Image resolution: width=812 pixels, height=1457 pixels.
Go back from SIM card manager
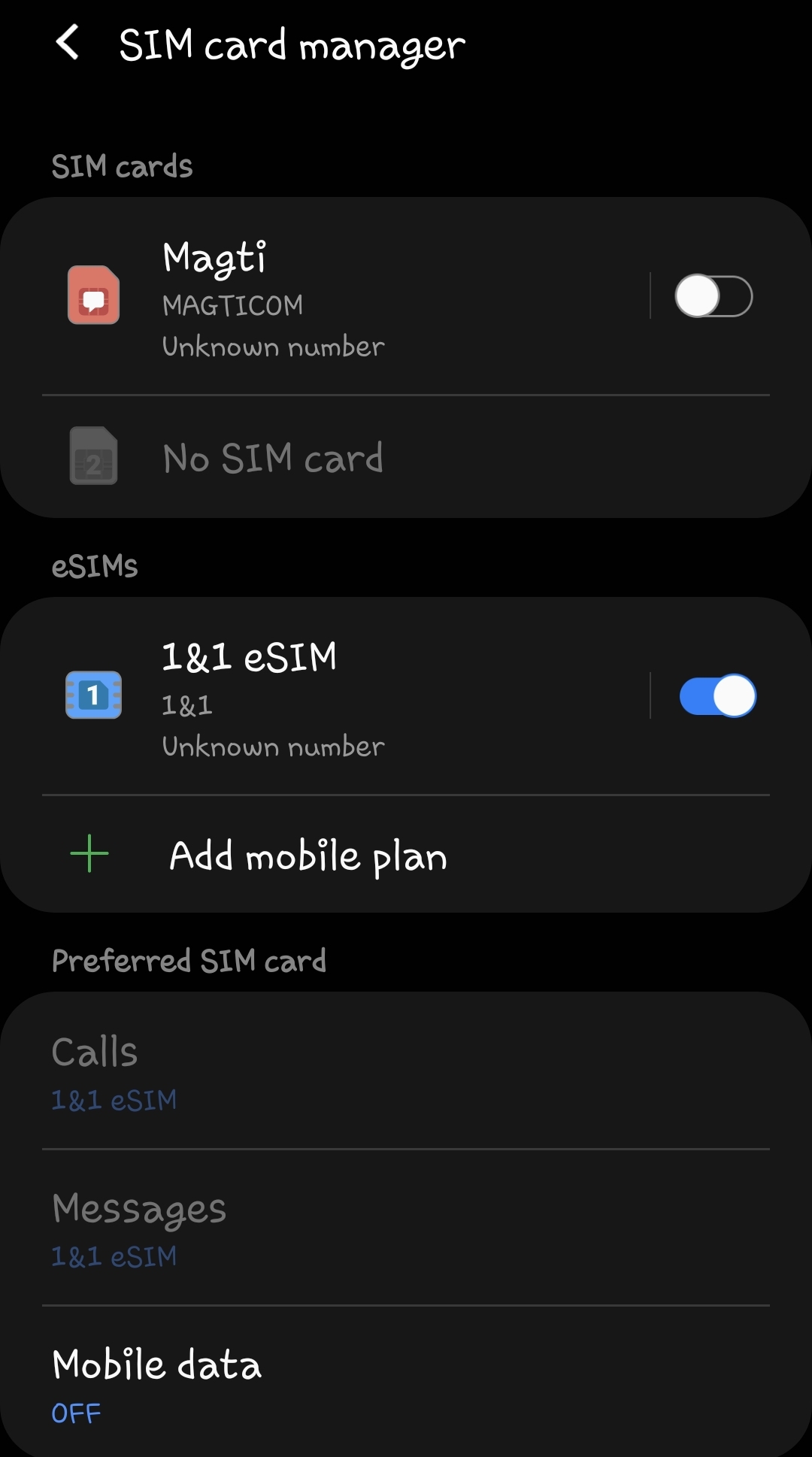click(x=68, y=43)
